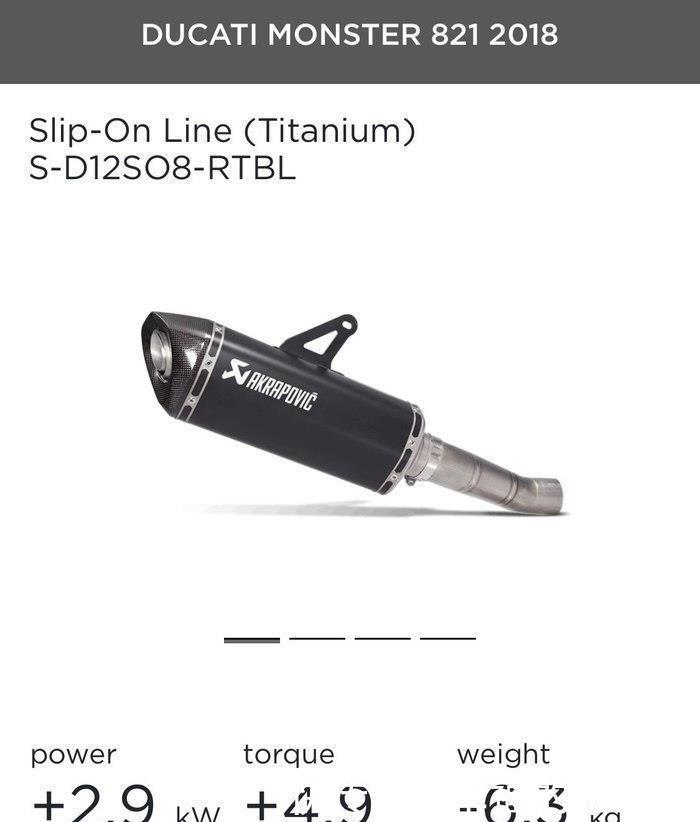This screenshot has height=822, width=700.
Task: Go to the fourth image slide indicator
Action: point(447,638)
